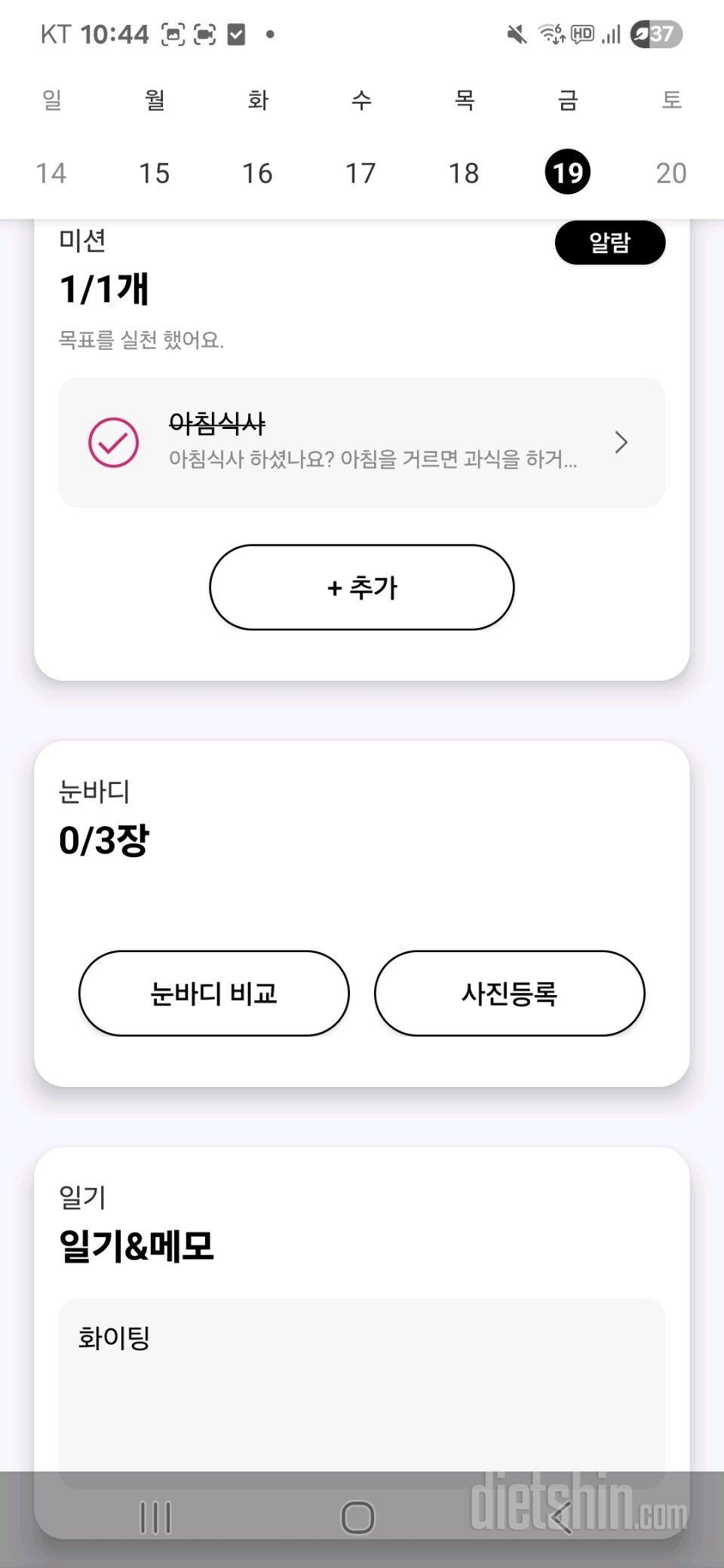
Task: Select date 17 in the week calendar
Action: [x=360, y=173]
